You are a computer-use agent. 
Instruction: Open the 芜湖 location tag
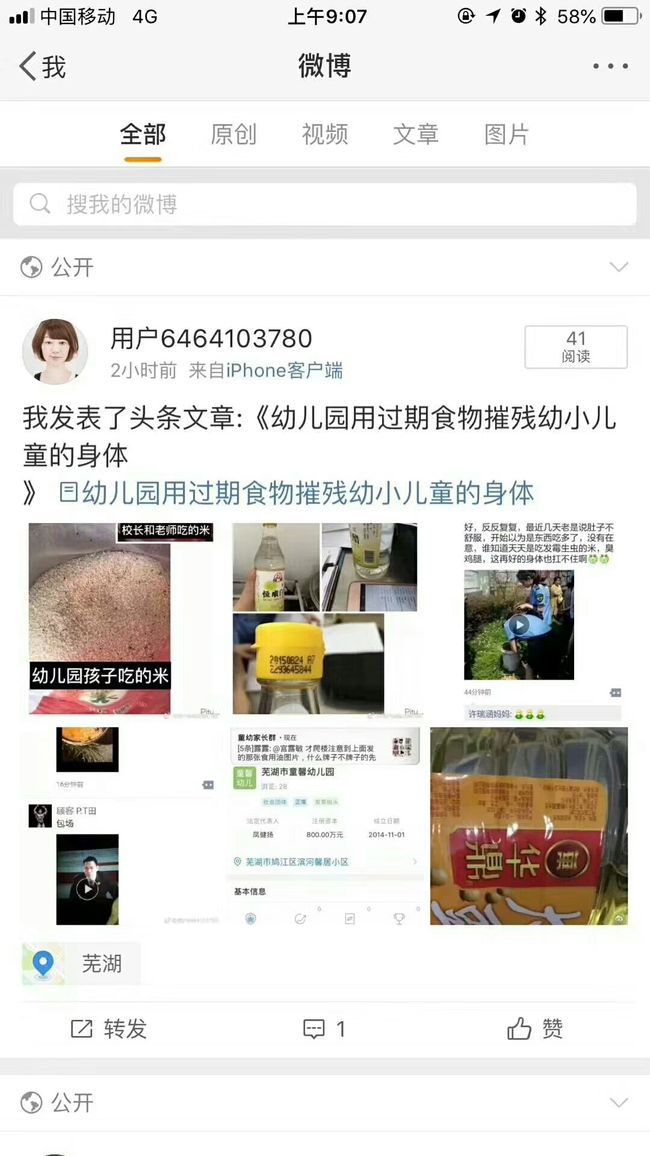81,964
